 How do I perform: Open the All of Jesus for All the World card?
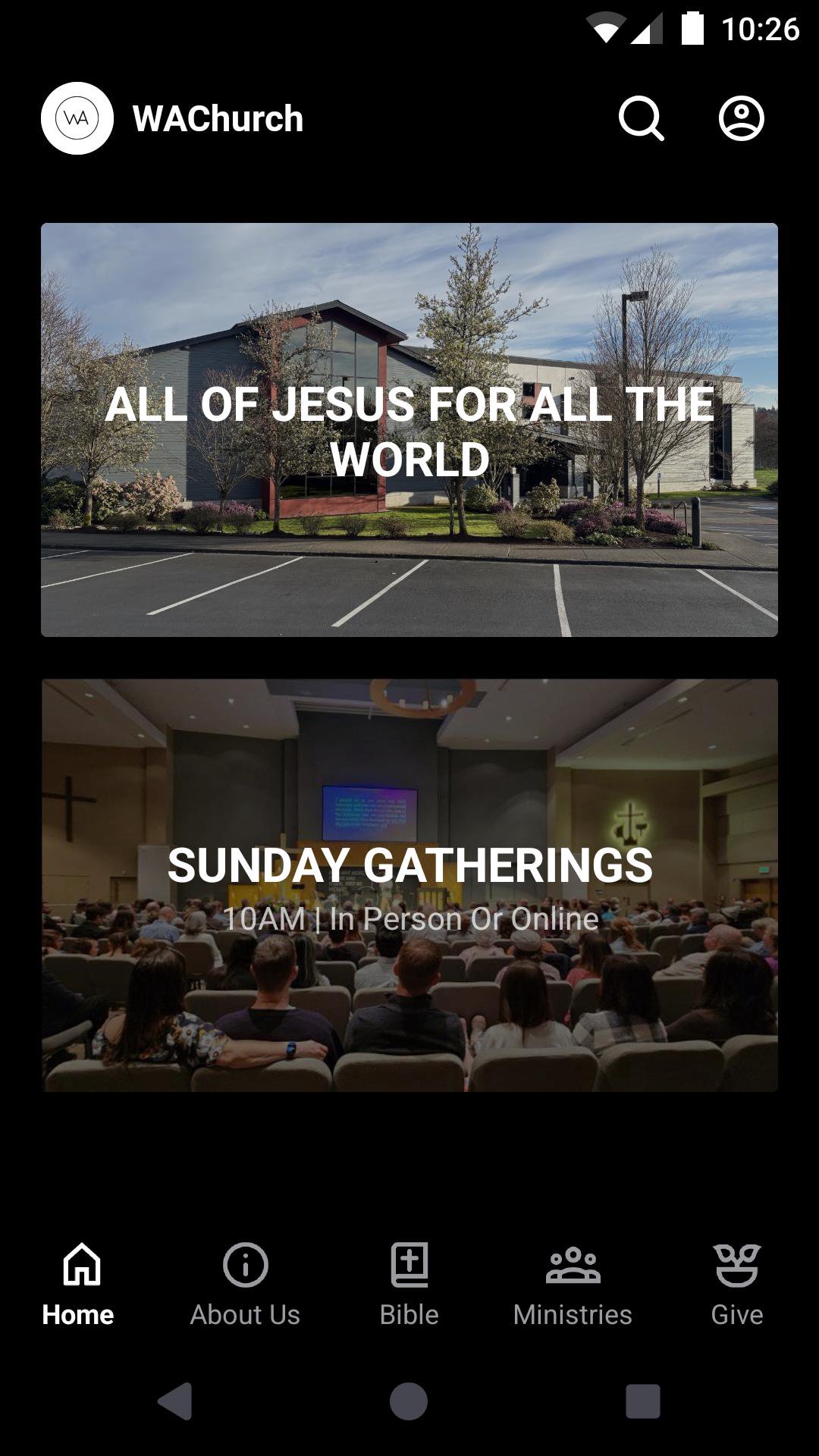pos(409,430)
